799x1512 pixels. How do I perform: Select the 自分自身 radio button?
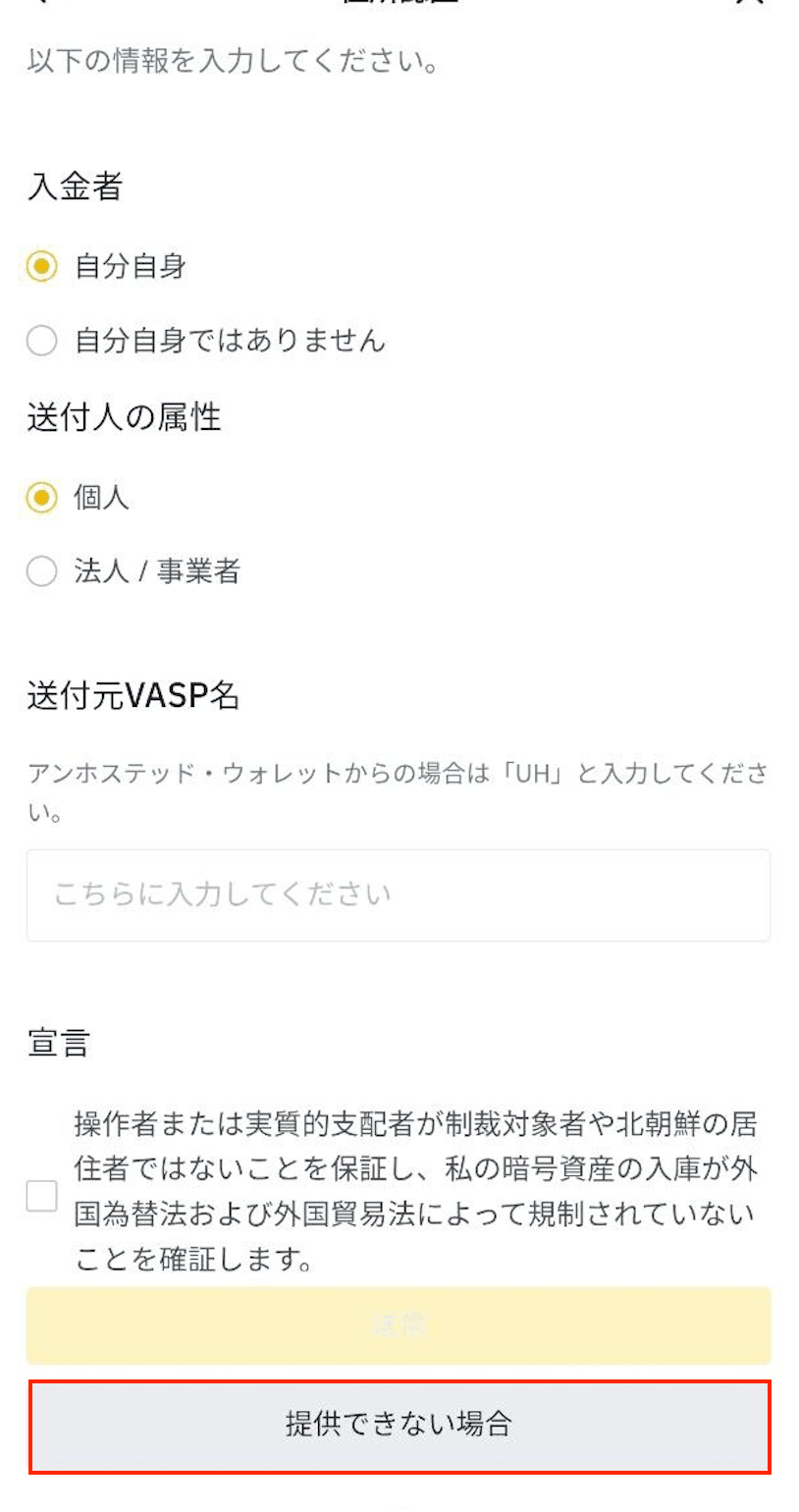coord(41,265)
